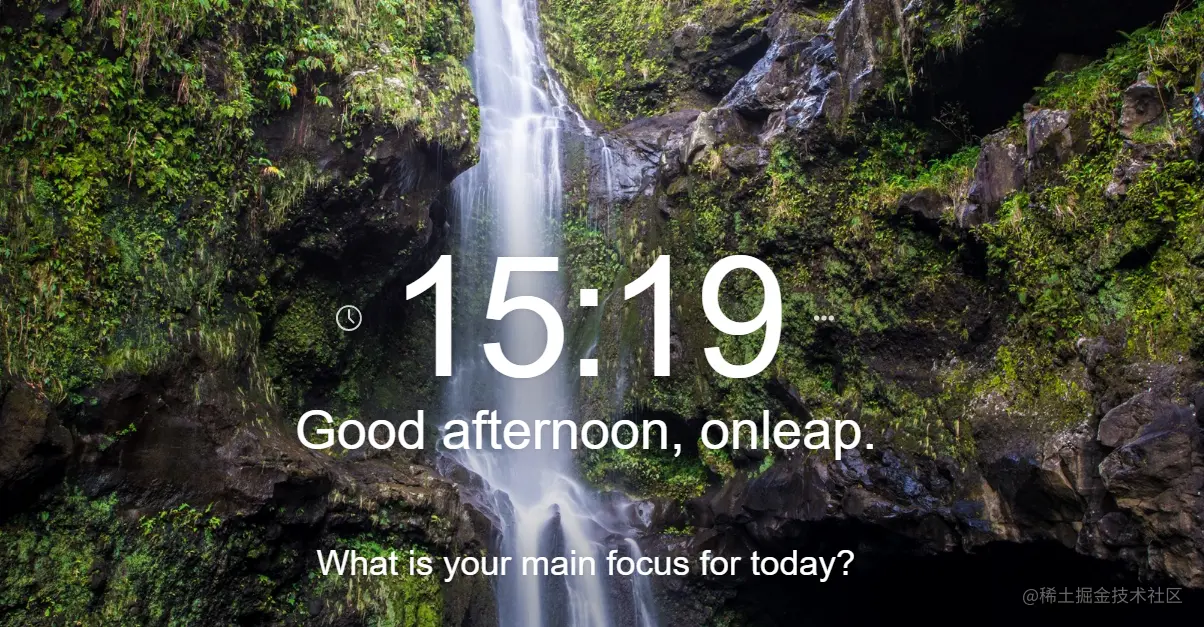Tap the clock icon beside the time
The height and width of the screenshot is (627, 1204).
[x=349, y=318]
